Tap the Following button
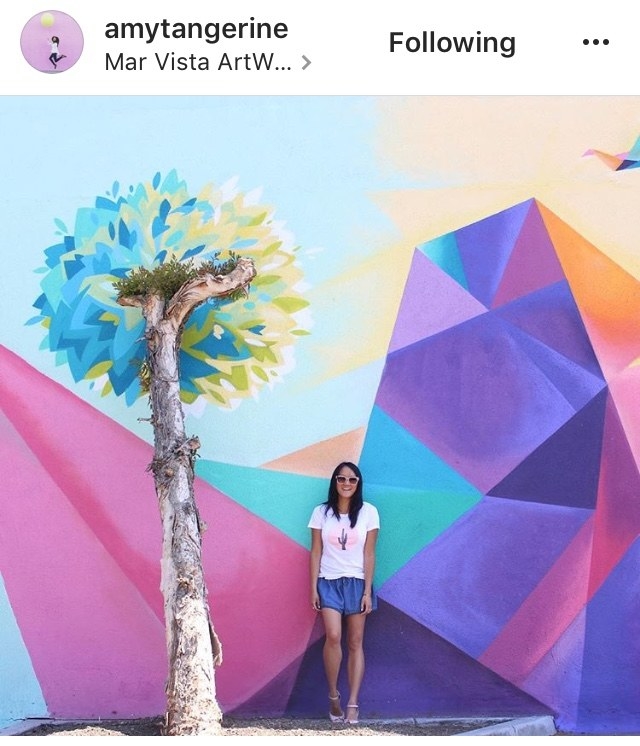The height and width of the screenshot is (746, 640). coord(452,43)
